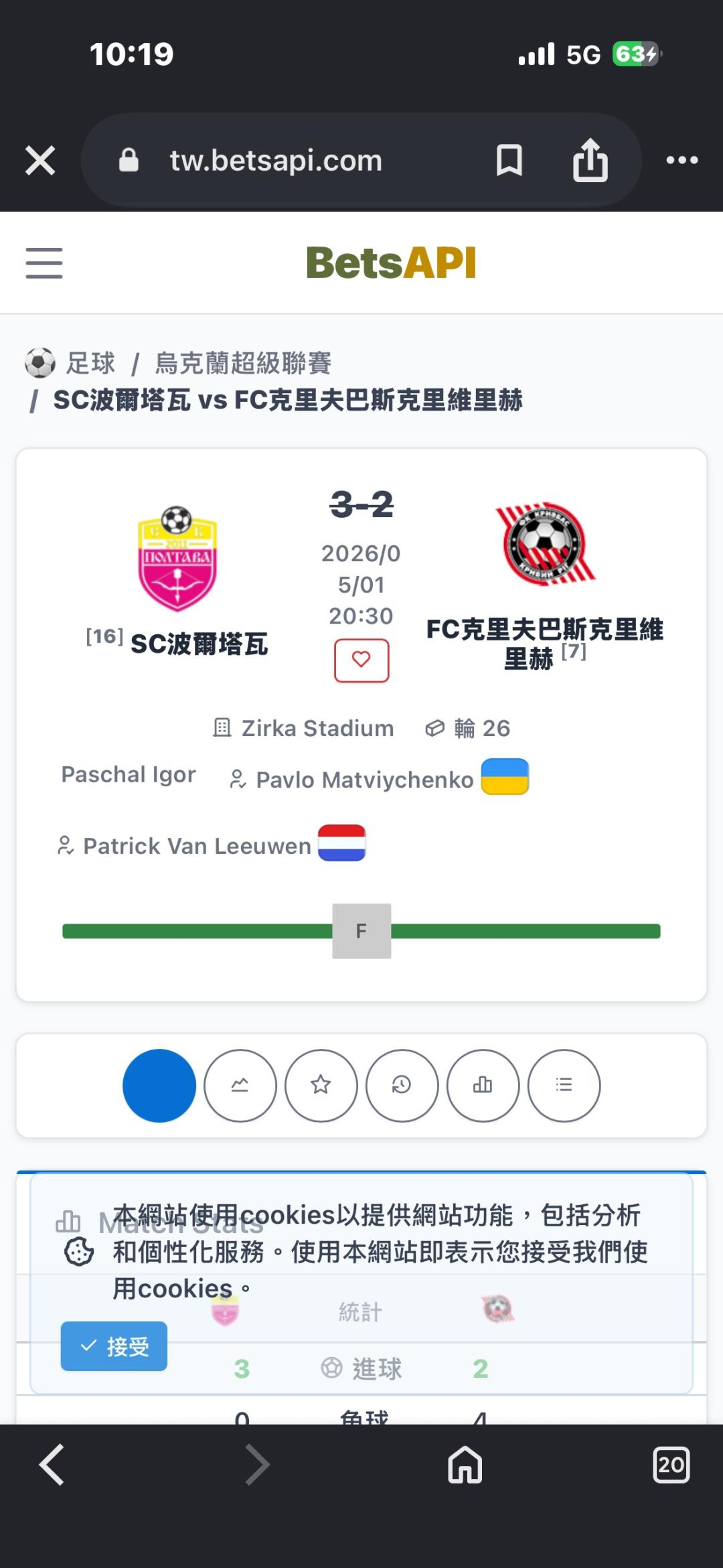Switch to the star tab
The image size is (723, 1568).
[x=321, y=1085]
